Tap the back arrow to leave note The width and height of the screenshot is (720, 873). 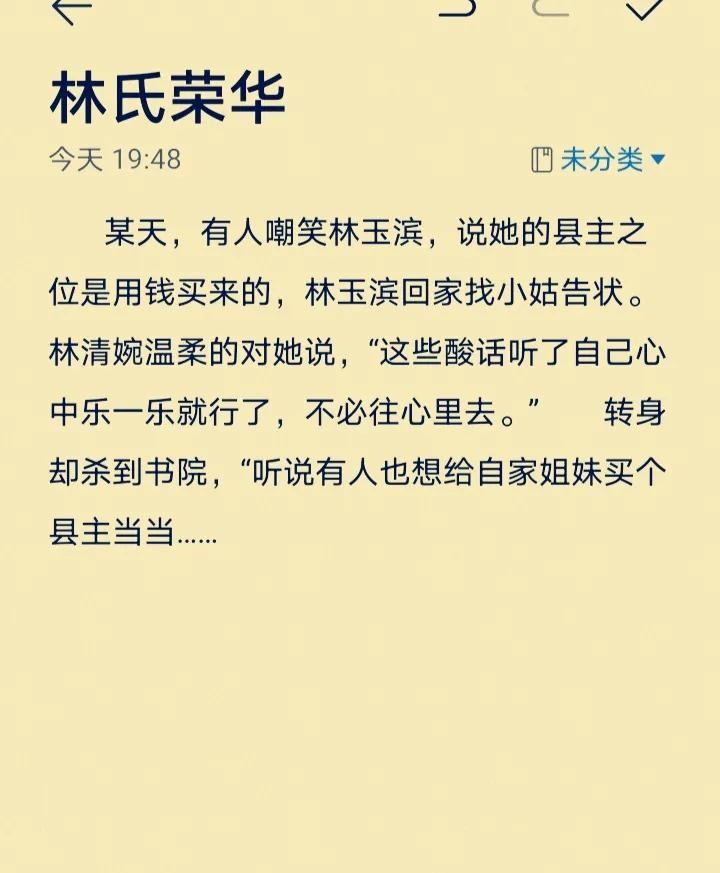[70, 8]
